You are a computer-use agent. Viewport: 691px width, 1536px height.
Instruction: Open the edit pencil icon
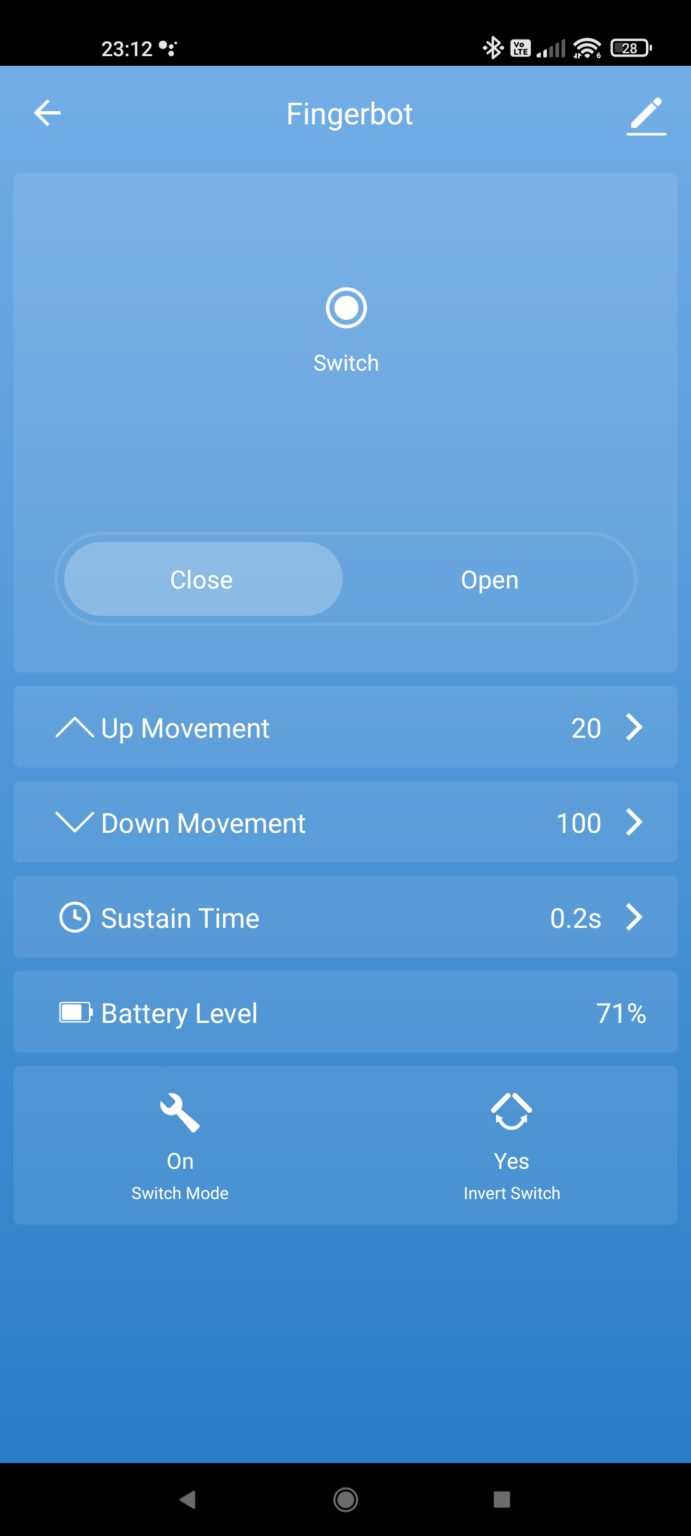pyautogui.click(x=646, y=116)
